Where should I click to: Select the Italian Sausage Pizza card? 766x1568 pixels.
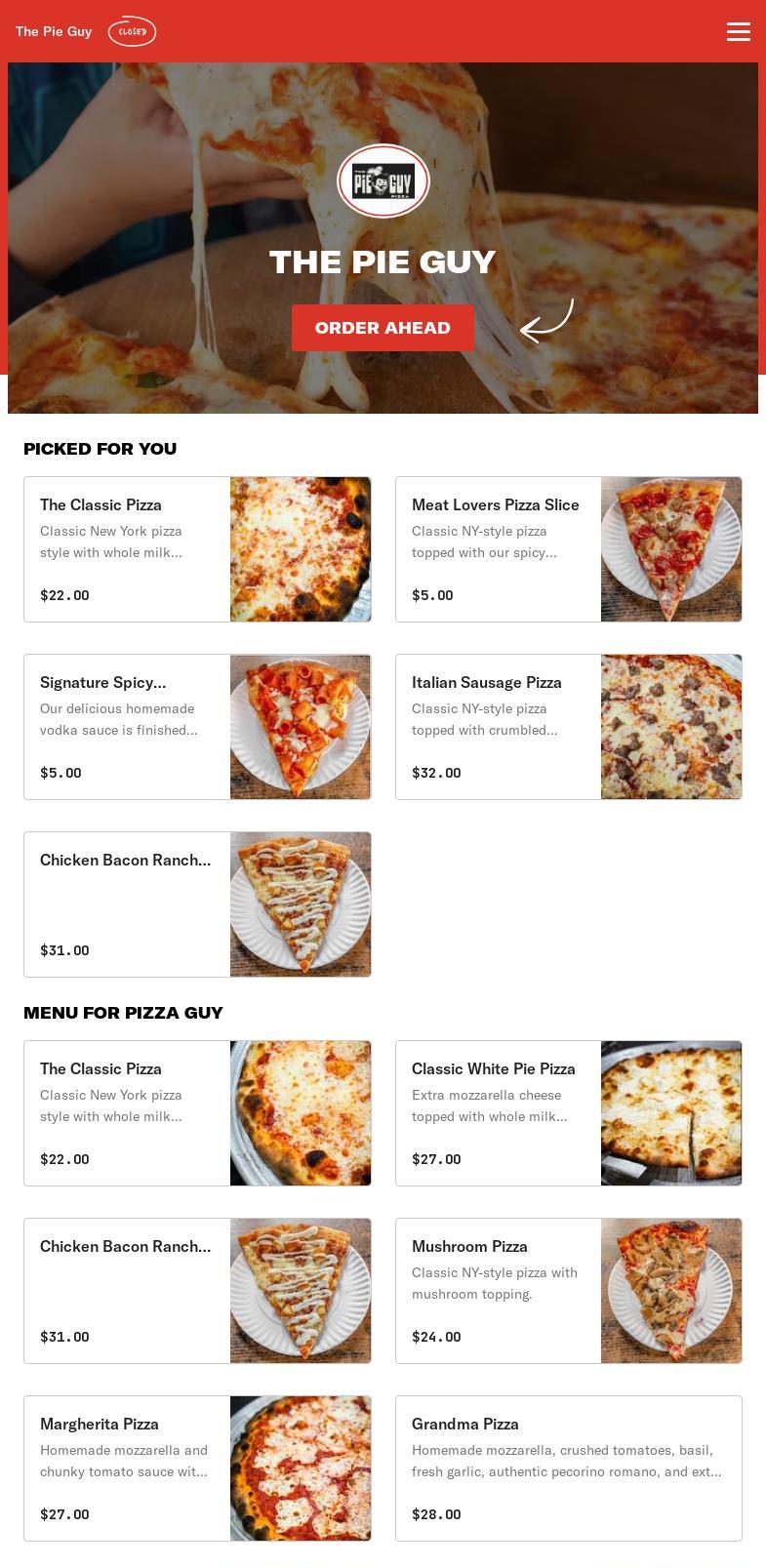pyautogui.click(x=568, y=727)
